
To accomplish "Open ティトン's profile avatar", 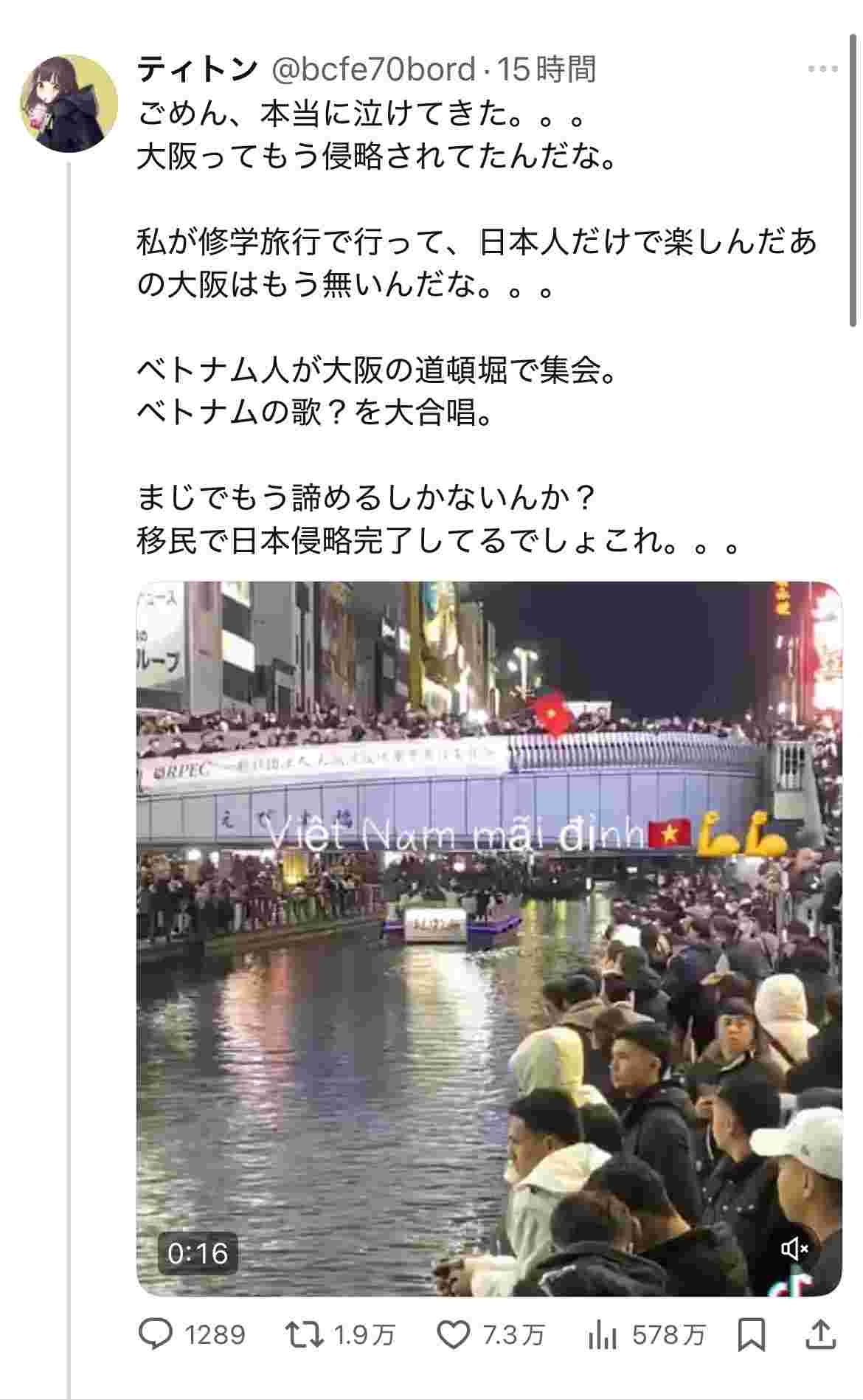I will click(69, 103).
